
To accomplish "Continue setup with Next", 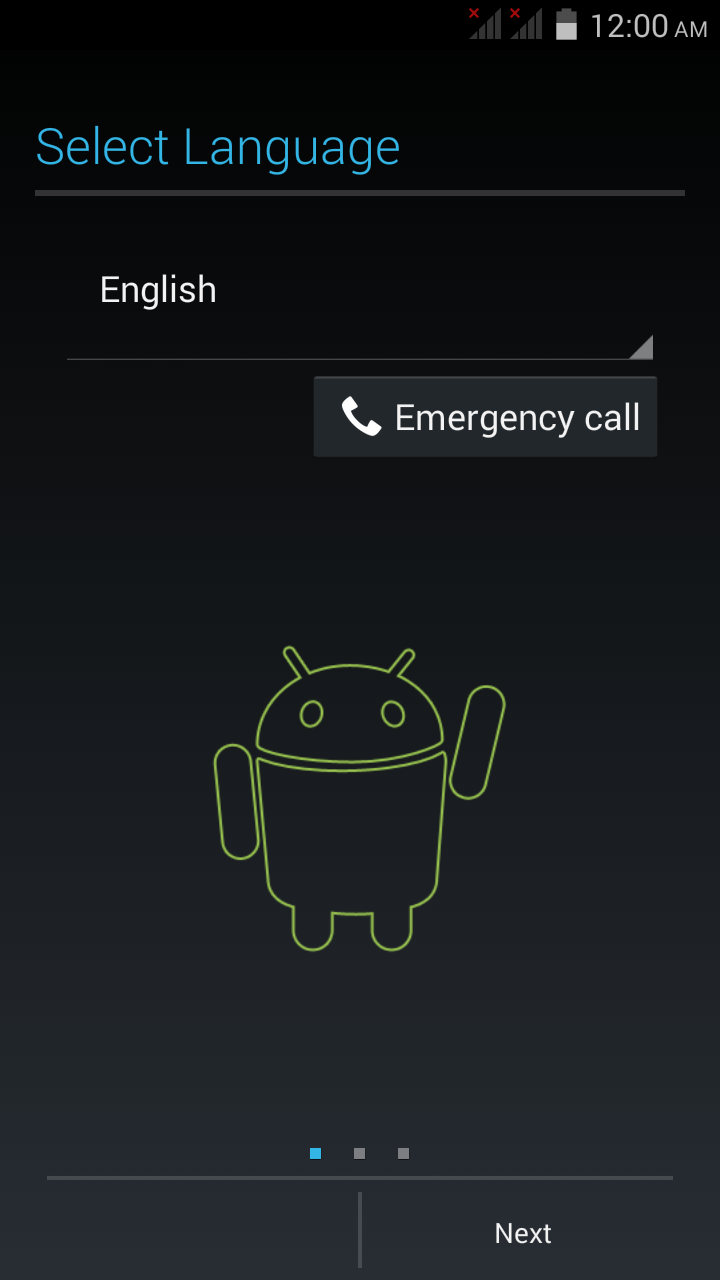I will [522, 1233].
